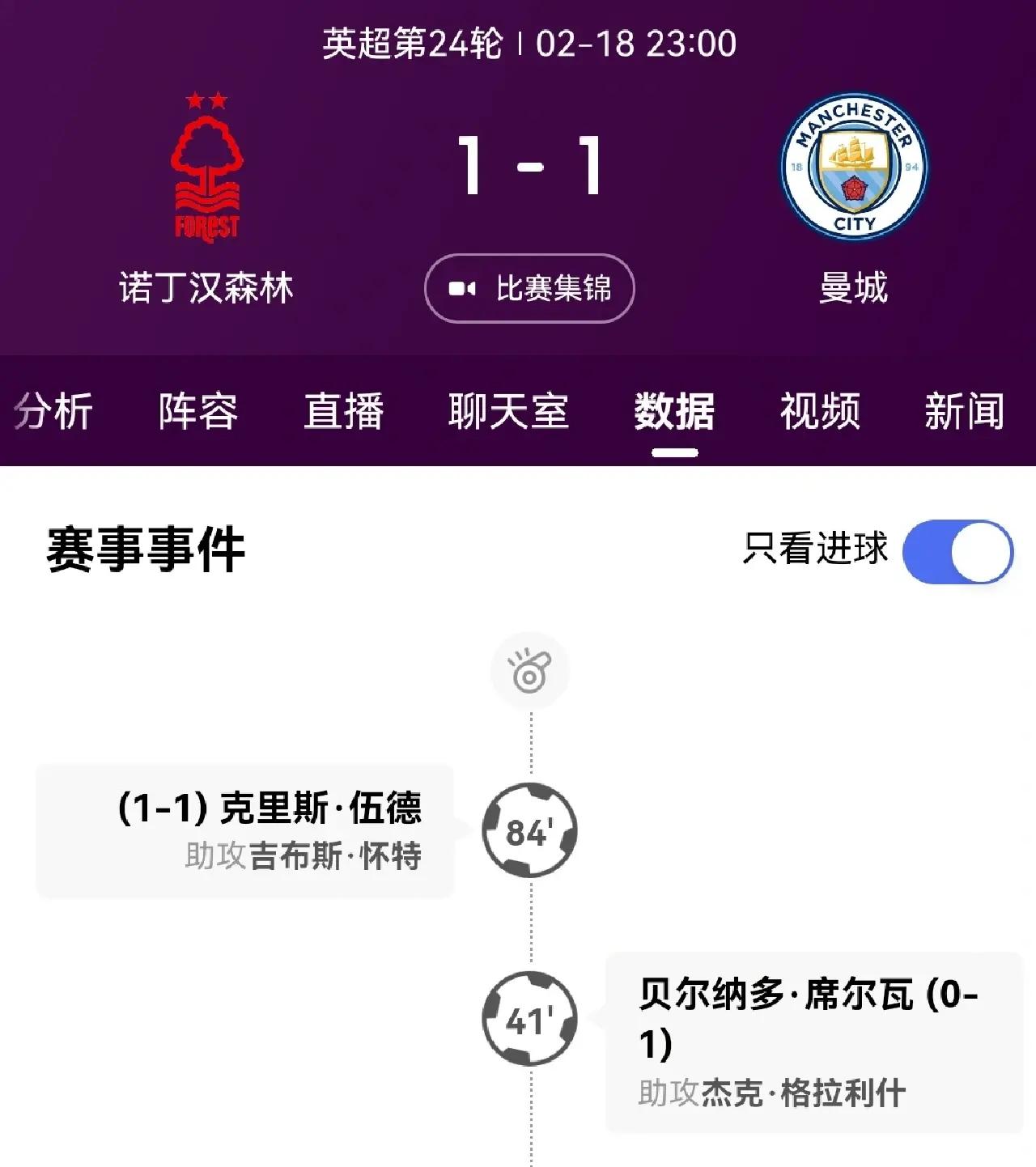Disable the 只看进球 toggle

[x=957, y=552]
